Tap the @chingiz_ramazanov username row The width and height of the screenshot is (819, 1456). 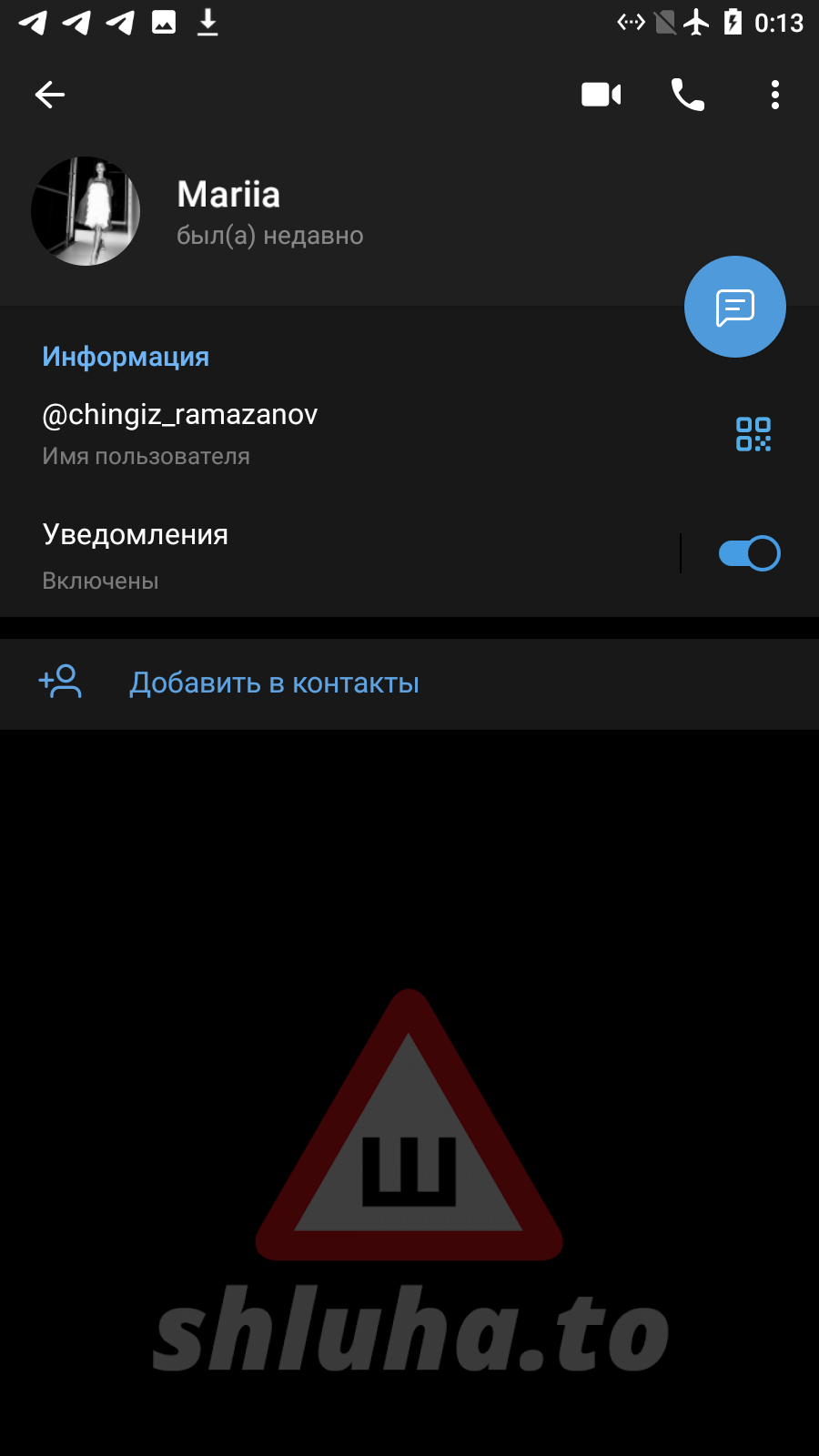tap(273, 433)
